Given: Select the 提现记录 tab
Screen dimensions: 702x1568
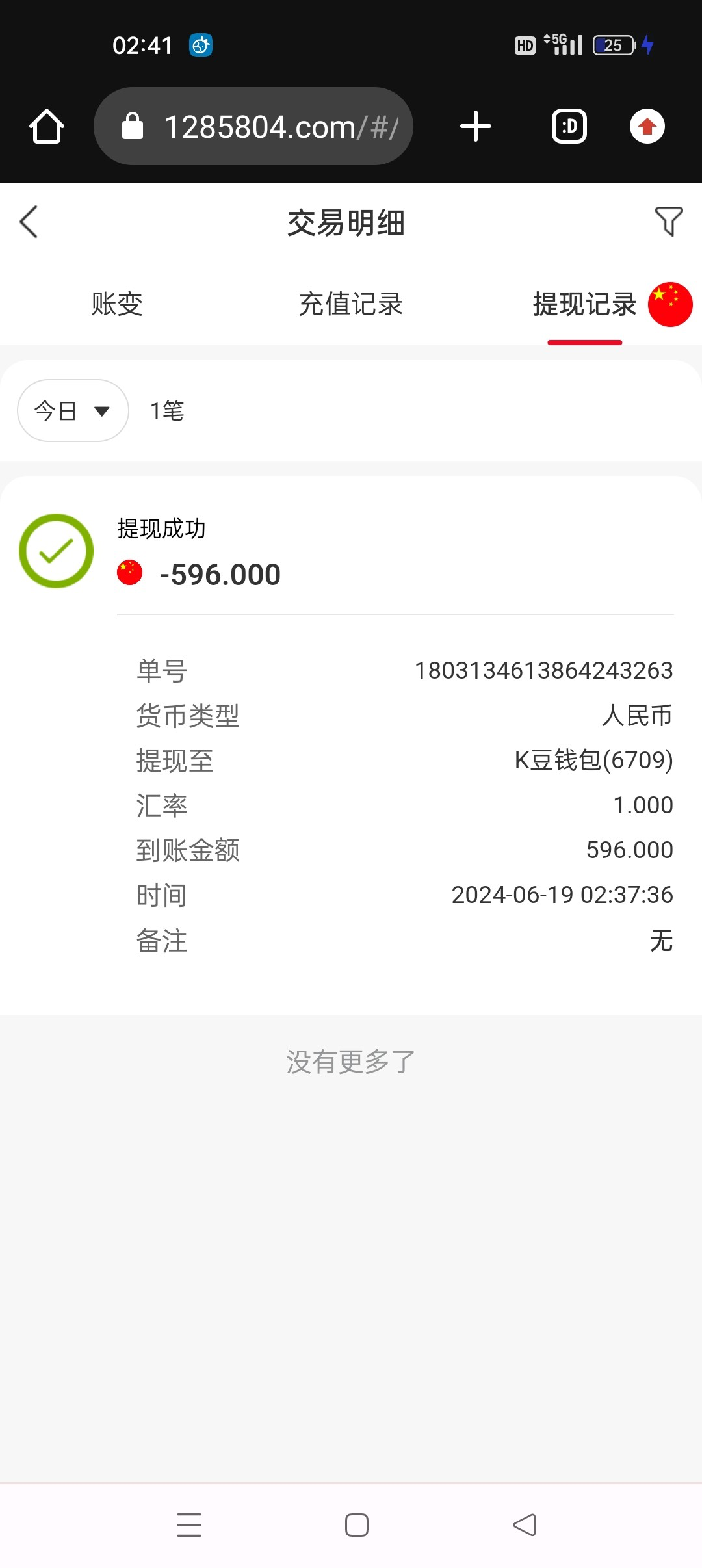Looking at the screenshot, I should [x=584, y=304].
